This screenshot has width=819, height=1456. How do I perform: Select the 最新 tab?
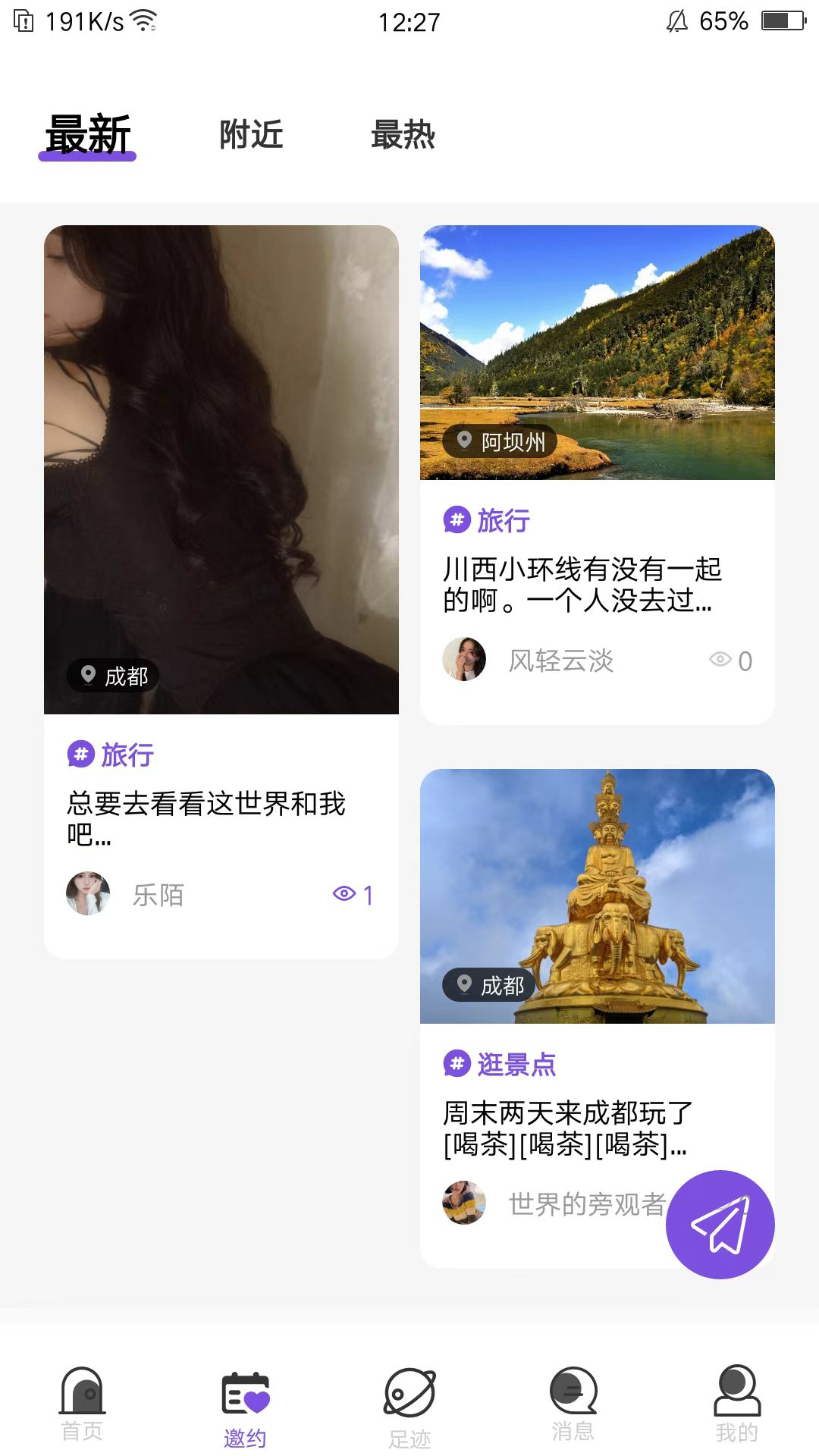click(x=88, y=135)
